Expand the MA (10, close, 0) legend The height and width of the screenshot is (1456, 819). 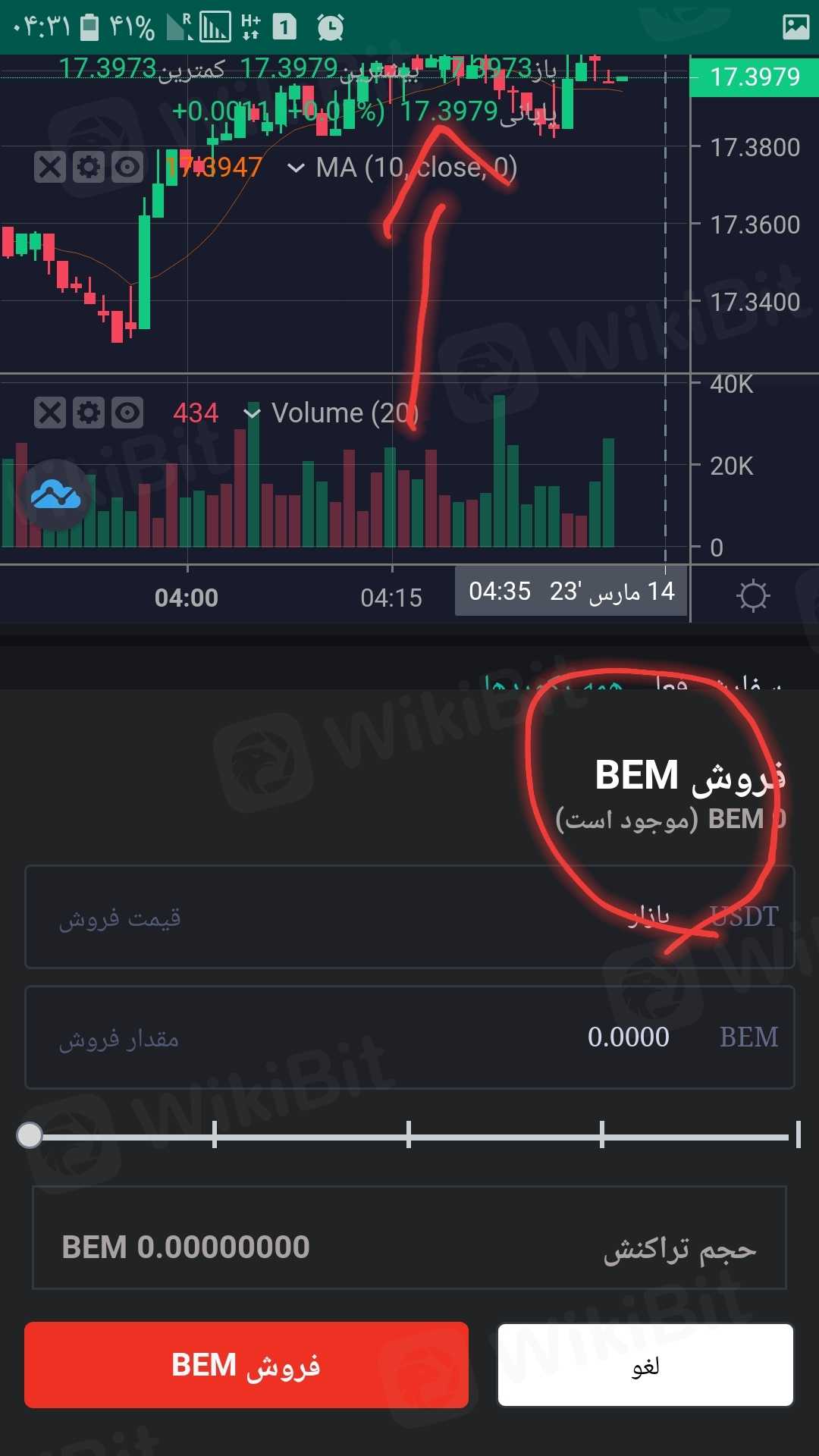pyautogui.click(x=296, y=168)
